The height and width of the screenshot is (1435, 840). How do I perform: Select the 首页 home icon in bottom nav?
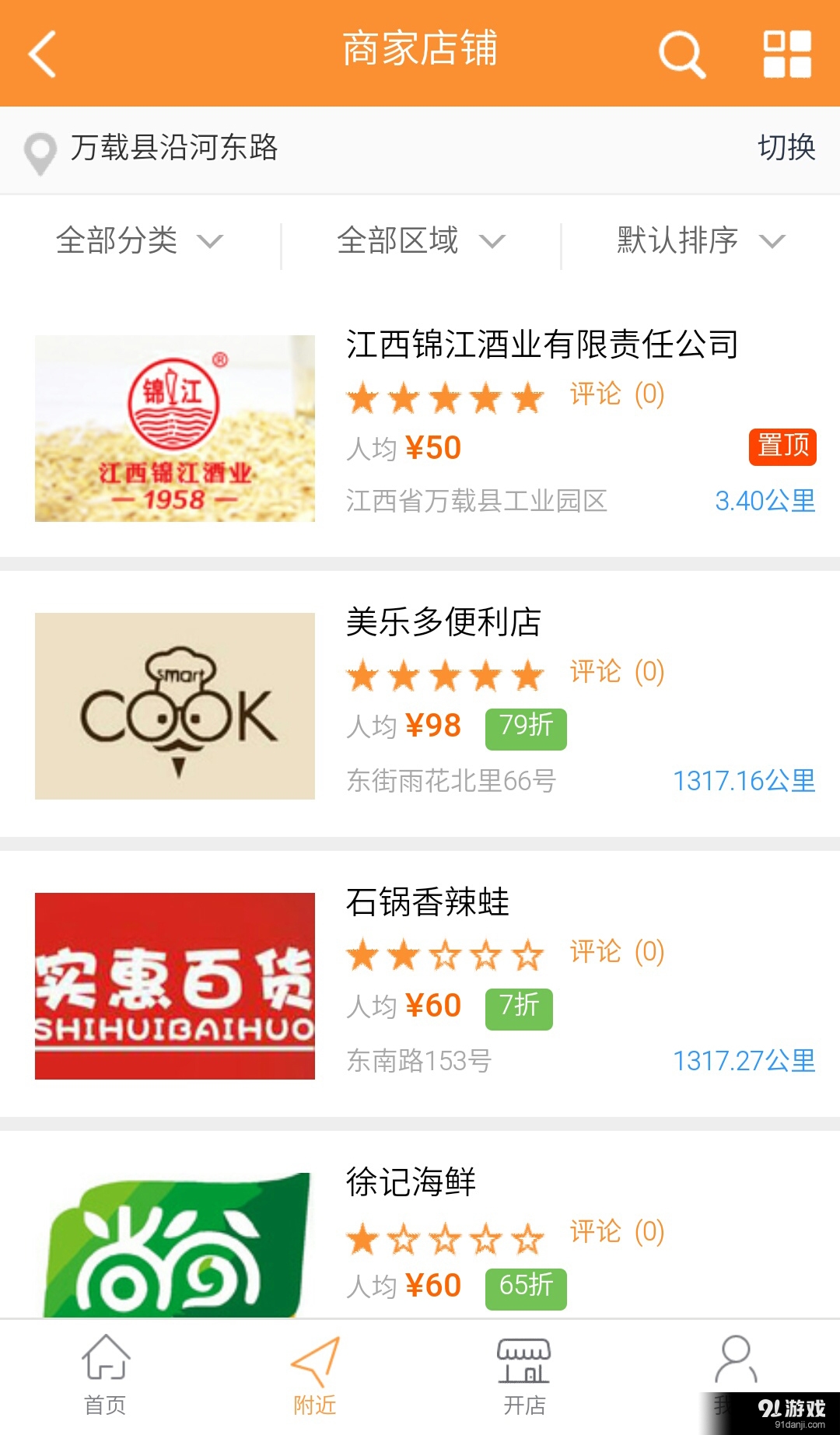(105, 1357)
